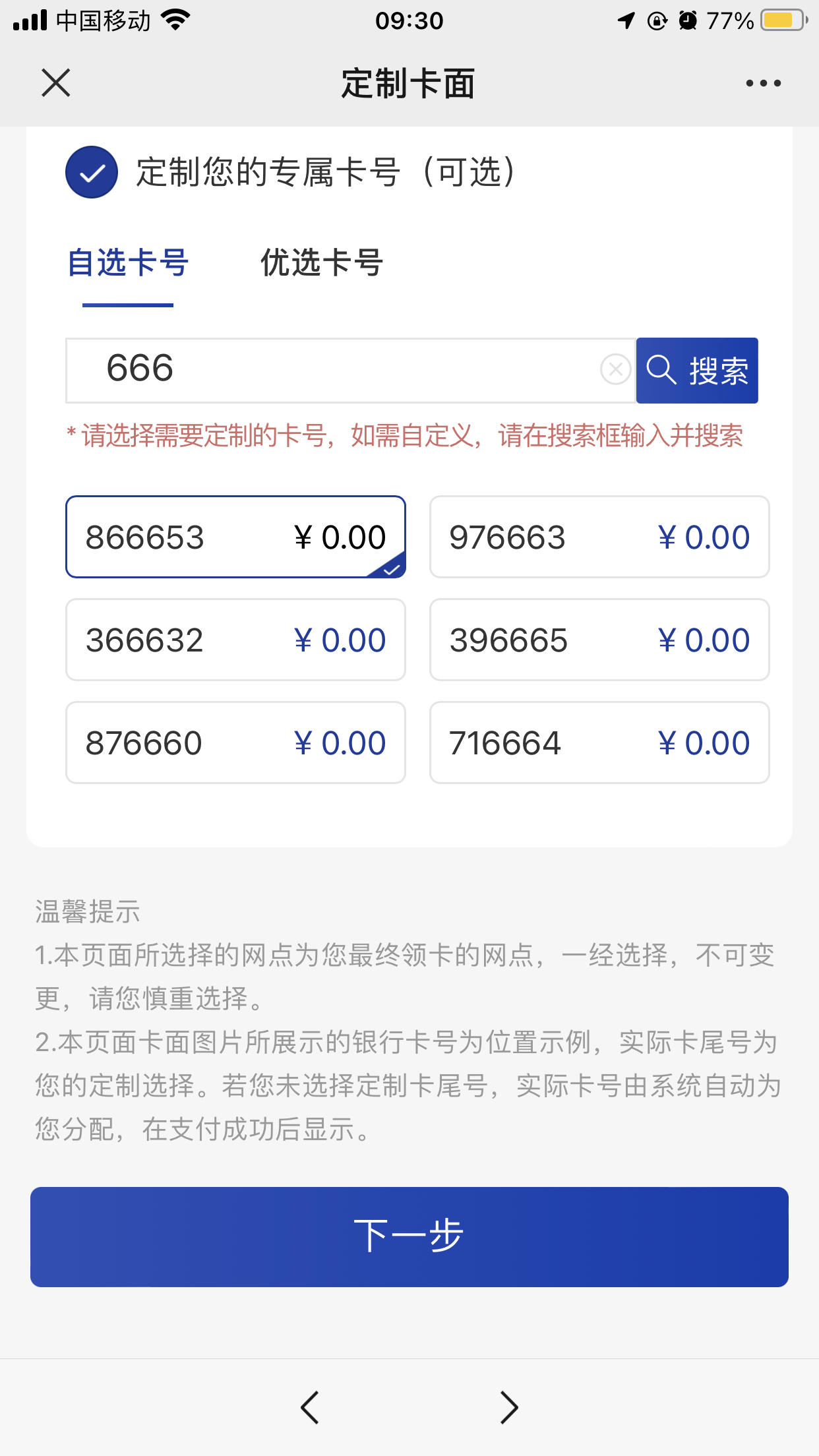819x1456 pixels.
Task: Choose card number 366632
Action: (x=235, y=640)
